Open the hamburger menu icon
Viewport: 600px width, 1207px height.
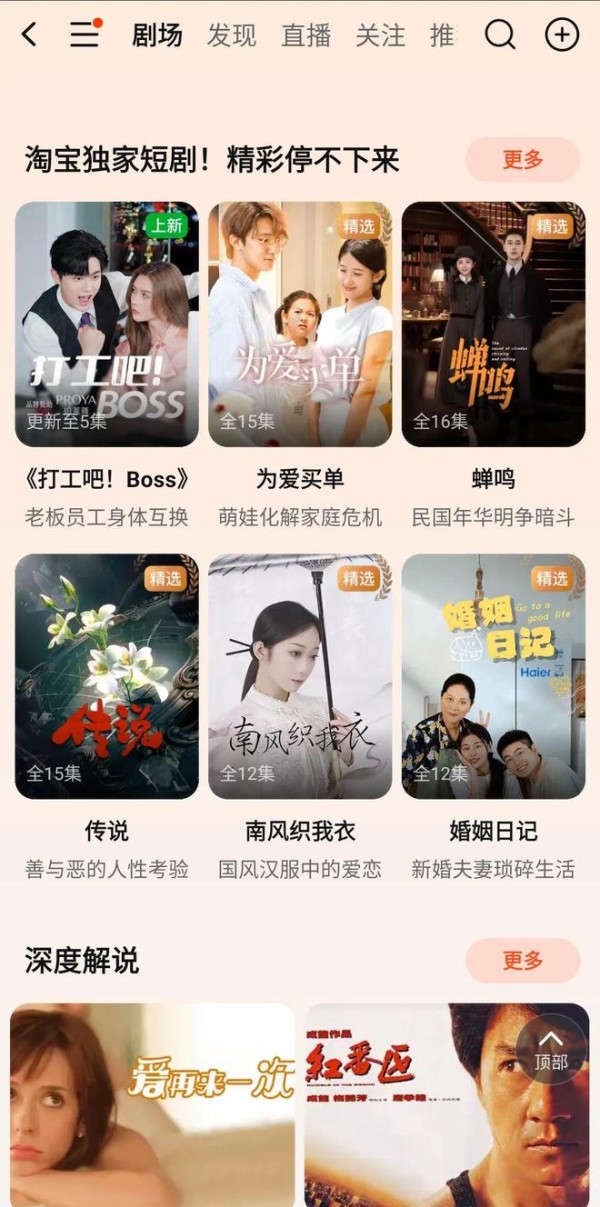tap(85, 36)
